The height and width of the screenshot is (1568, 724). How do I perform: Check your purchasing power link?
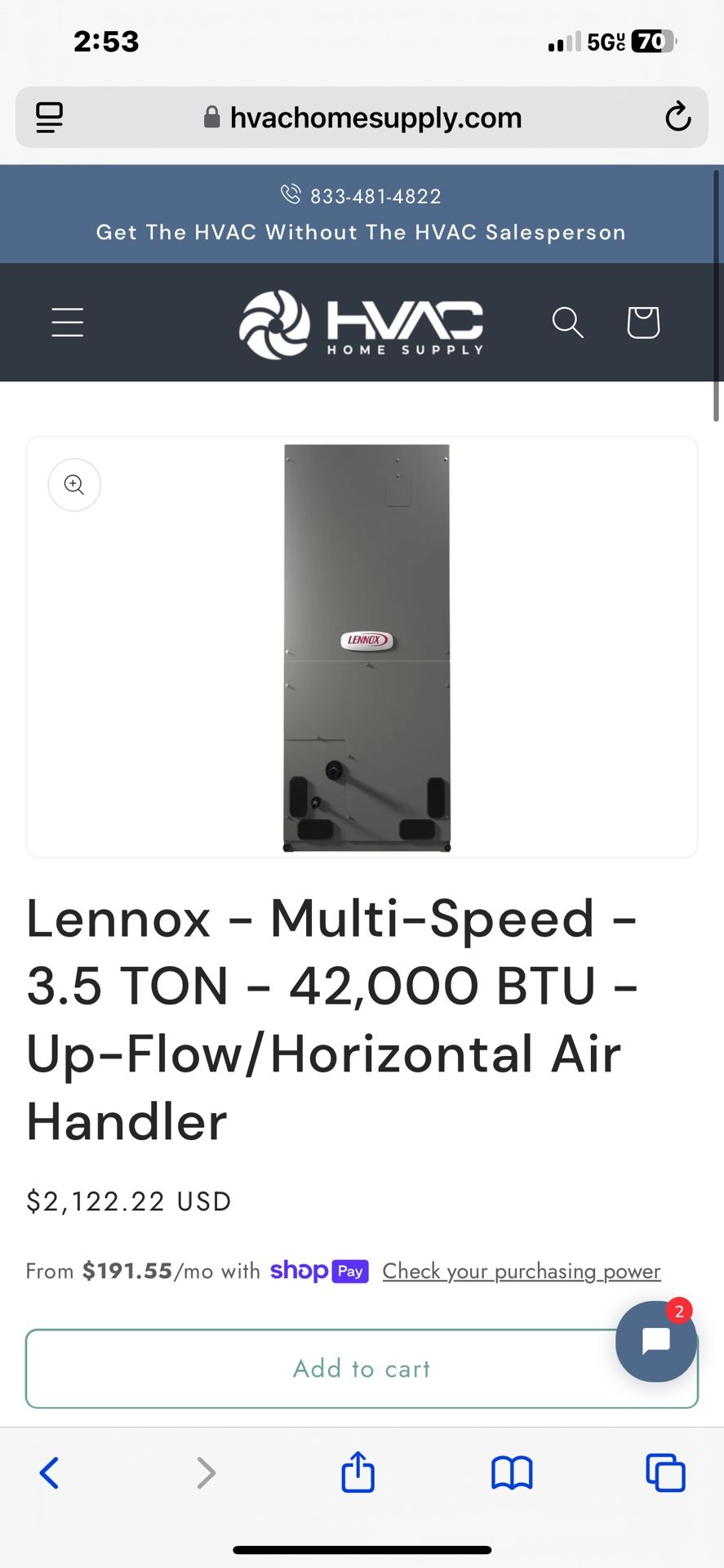[522, 1272]
